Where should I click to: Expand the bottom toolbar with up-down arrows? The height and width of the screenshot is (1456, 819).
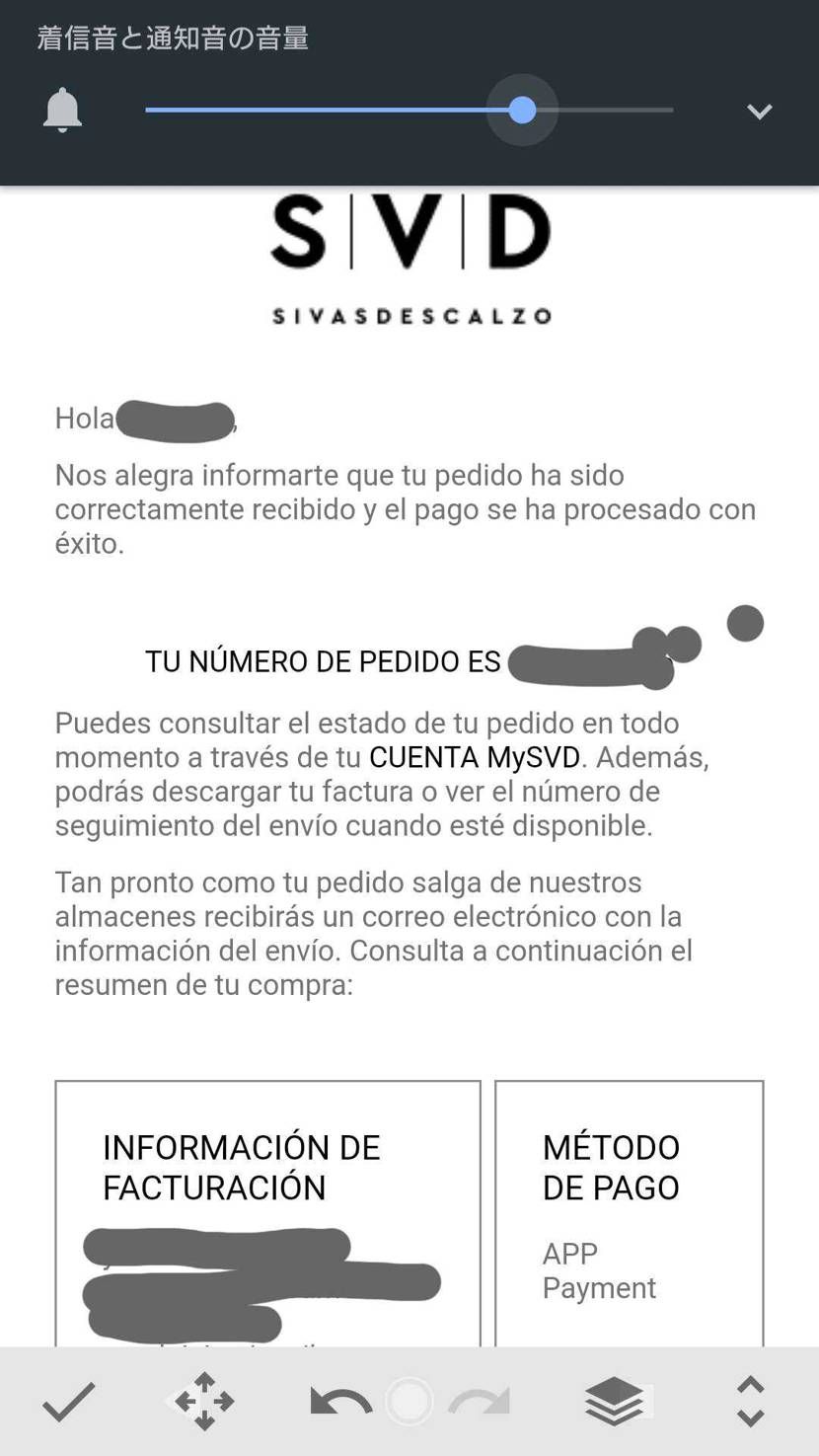[751, 1401]
